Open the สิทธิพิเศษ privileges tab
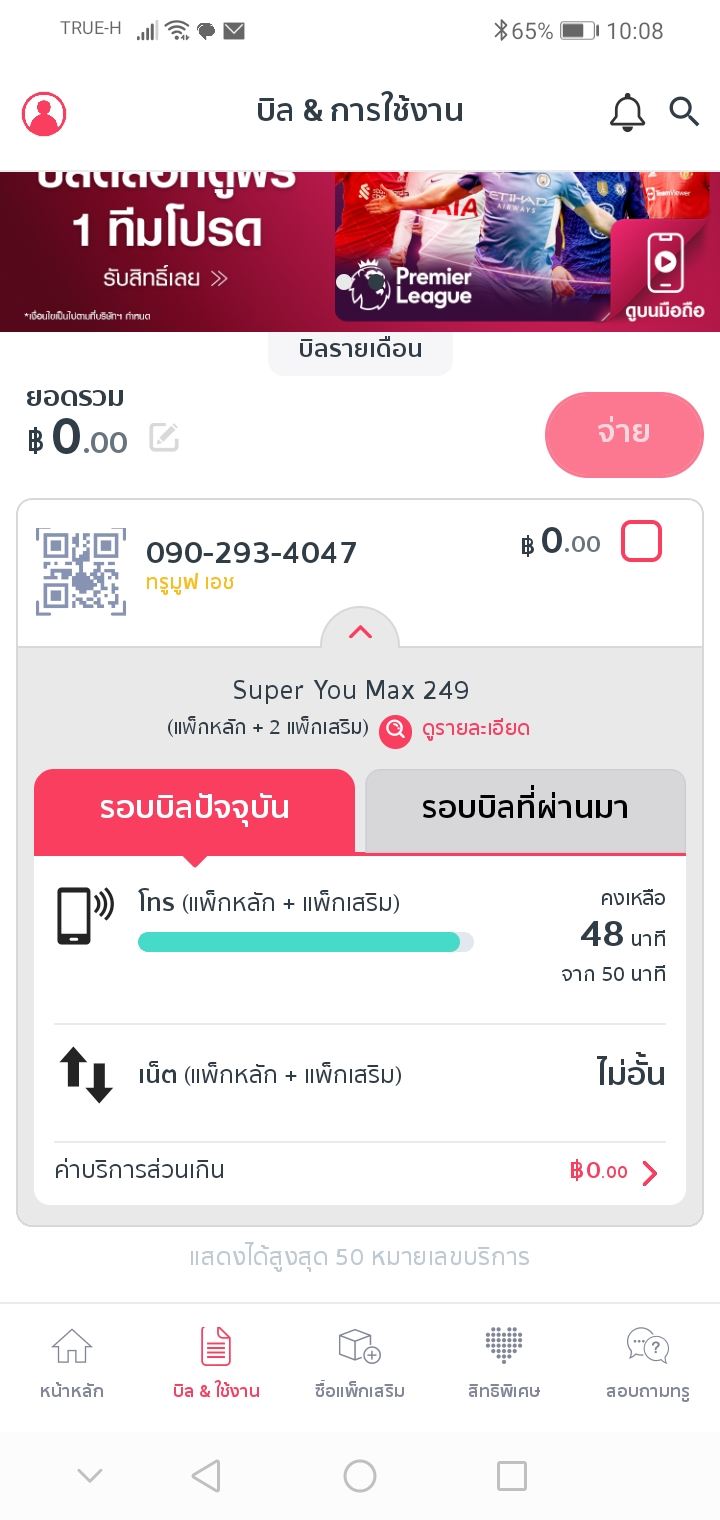720x1520 pixels. 504,1363
